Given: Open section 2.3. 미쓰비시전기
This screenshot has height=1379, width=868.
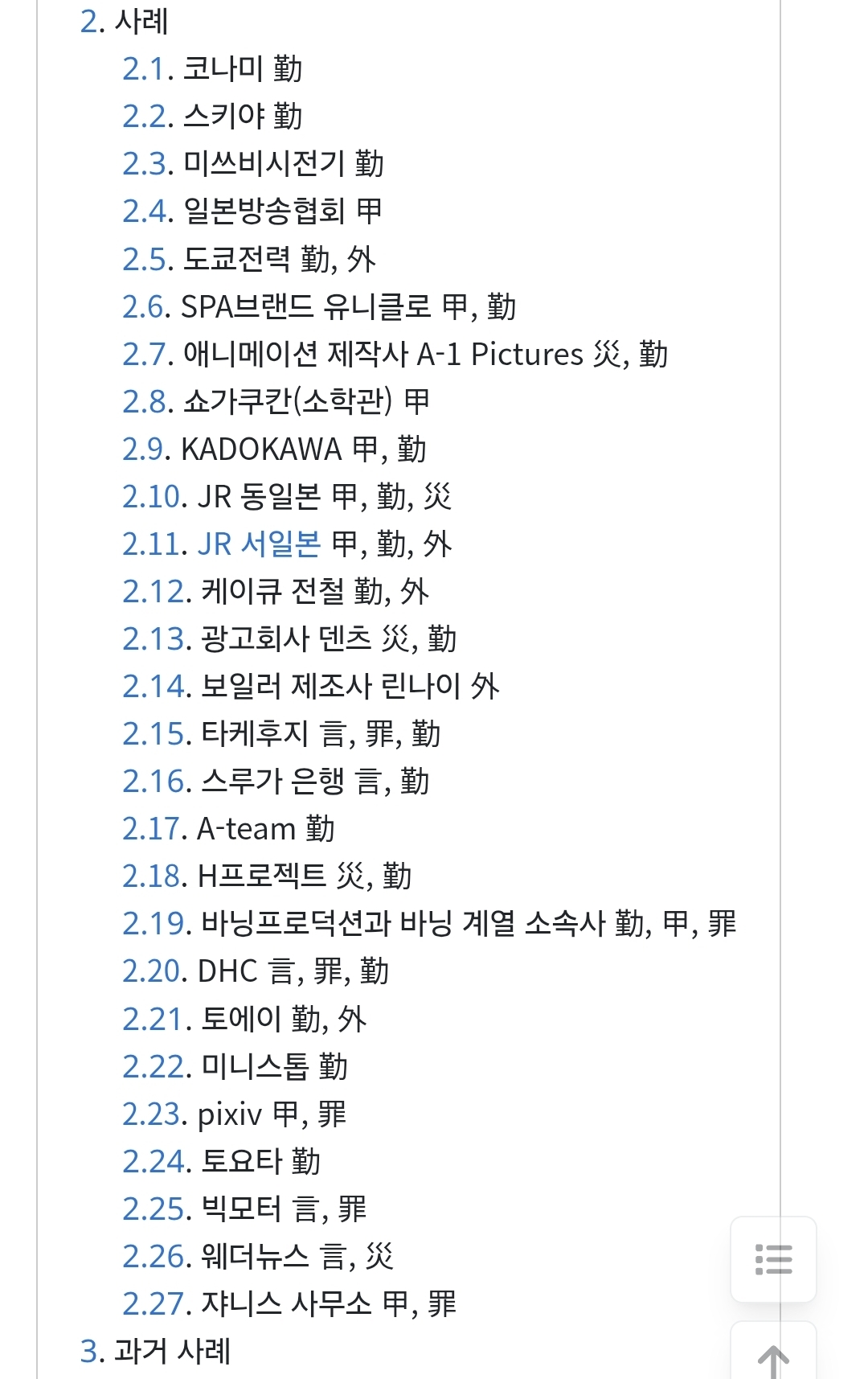Looking at the screenshot, I should click(x=147, y=163).
